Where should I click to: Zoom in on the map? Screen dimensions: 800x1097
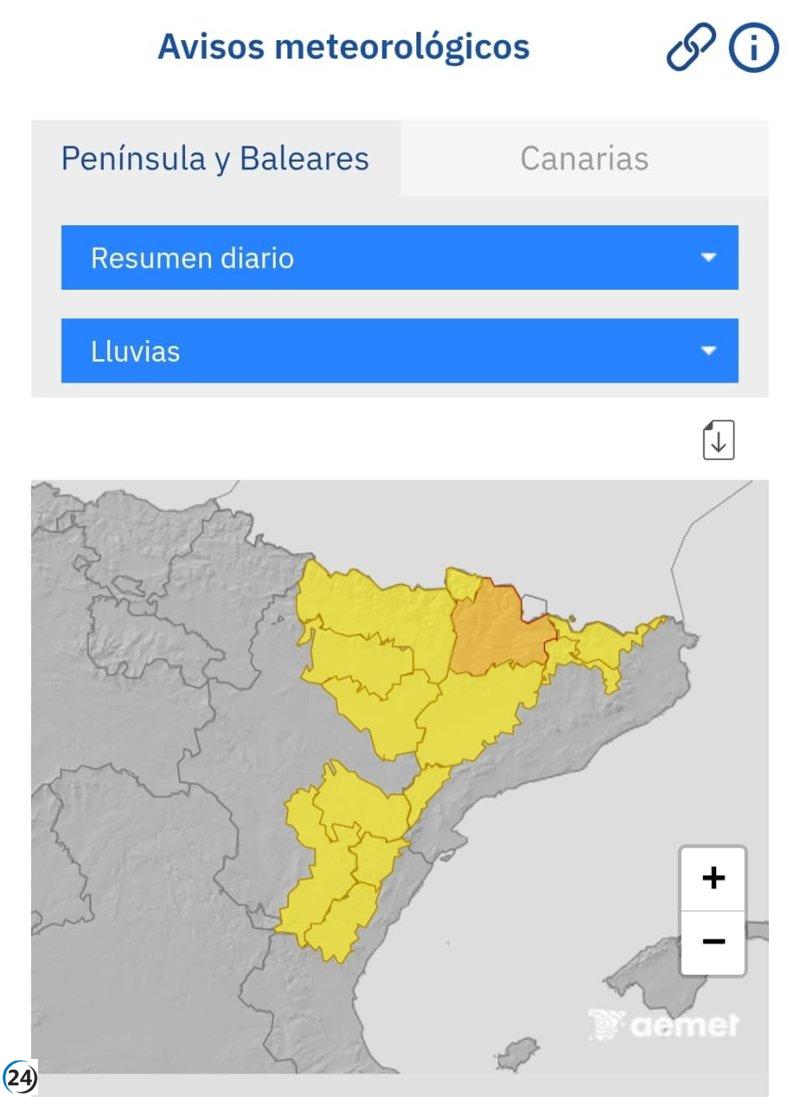point(713,878)
